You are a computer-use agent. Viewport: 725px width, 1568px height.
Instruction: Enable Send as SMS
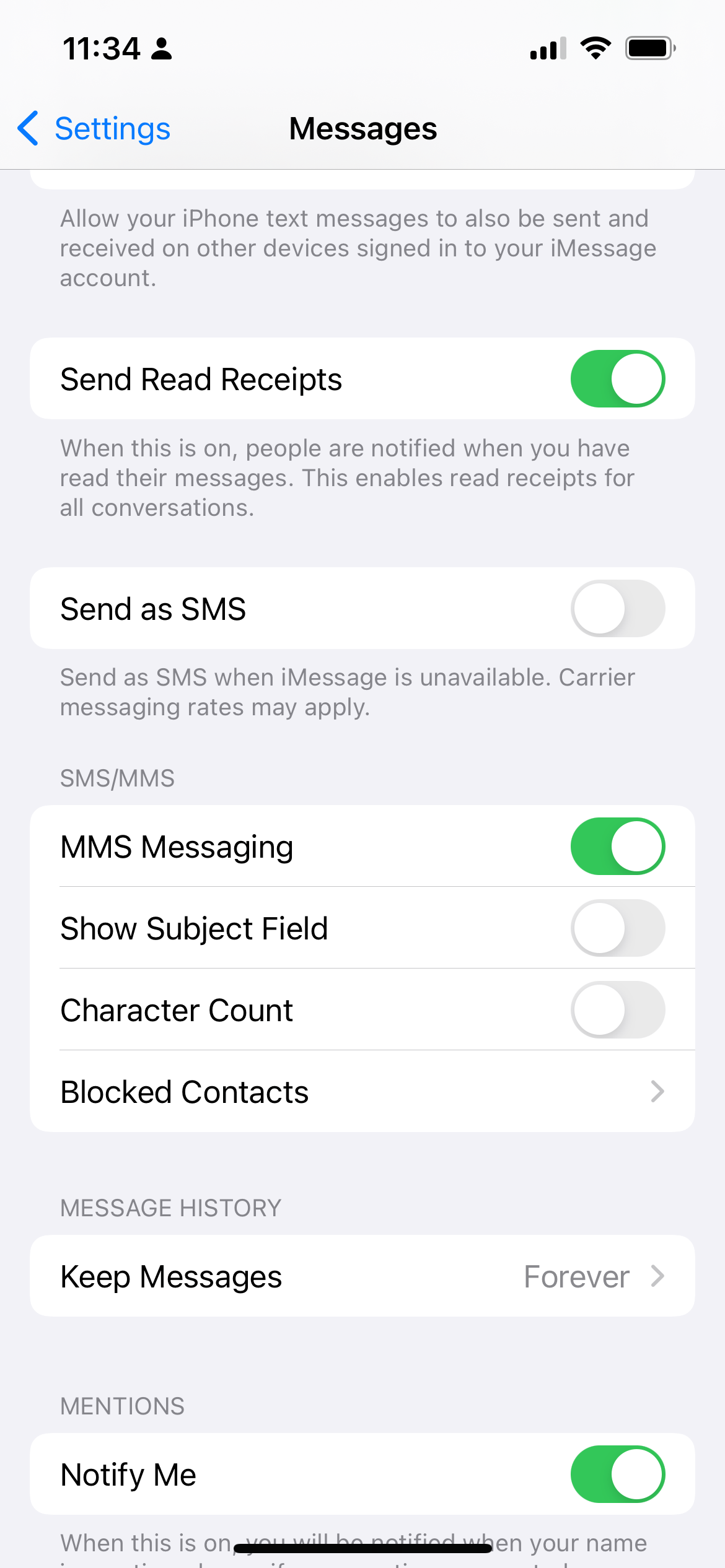[618, 609]
